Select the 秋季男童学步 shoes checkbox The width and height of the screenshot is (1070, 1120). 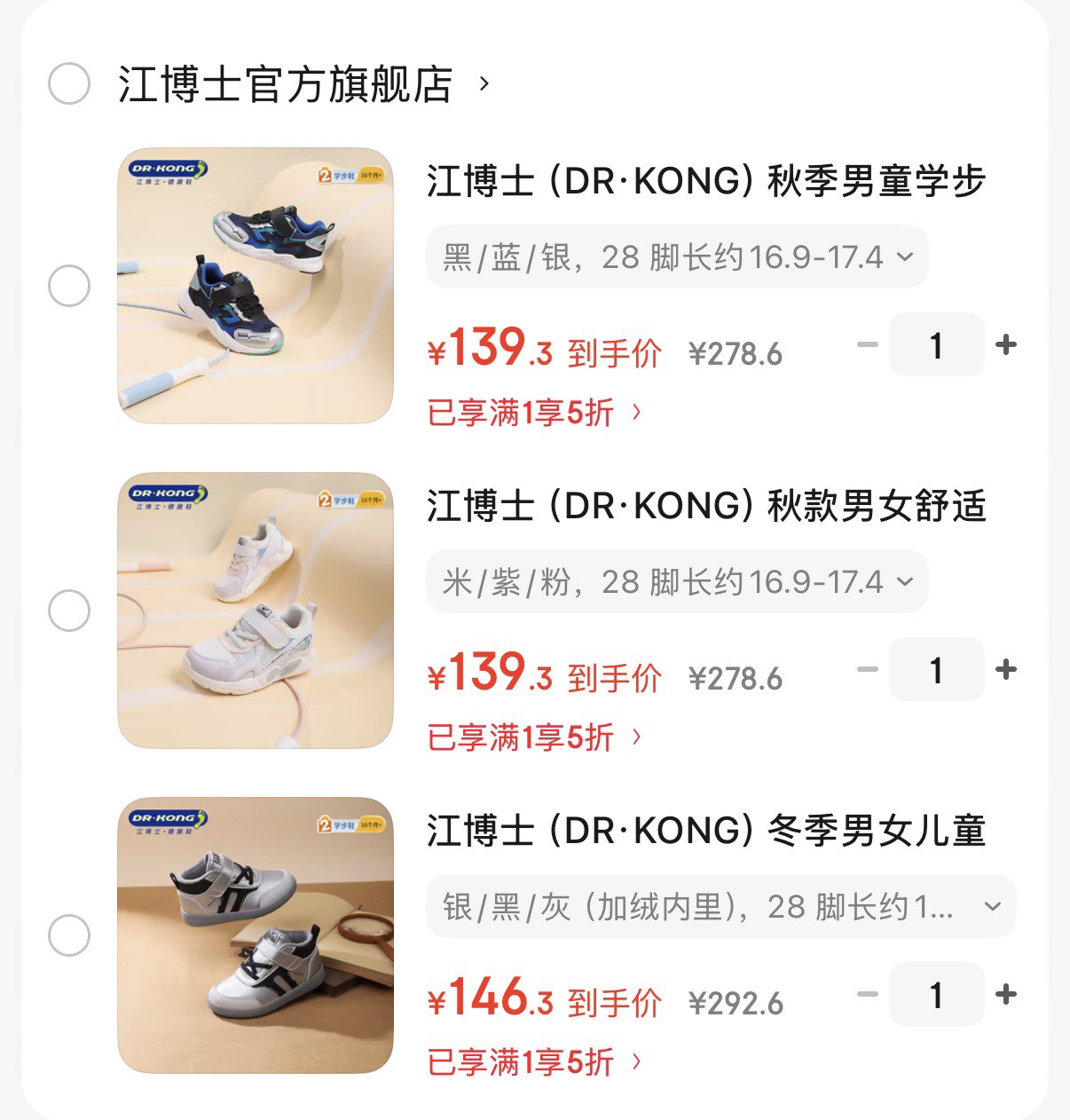tap(68, 286)
